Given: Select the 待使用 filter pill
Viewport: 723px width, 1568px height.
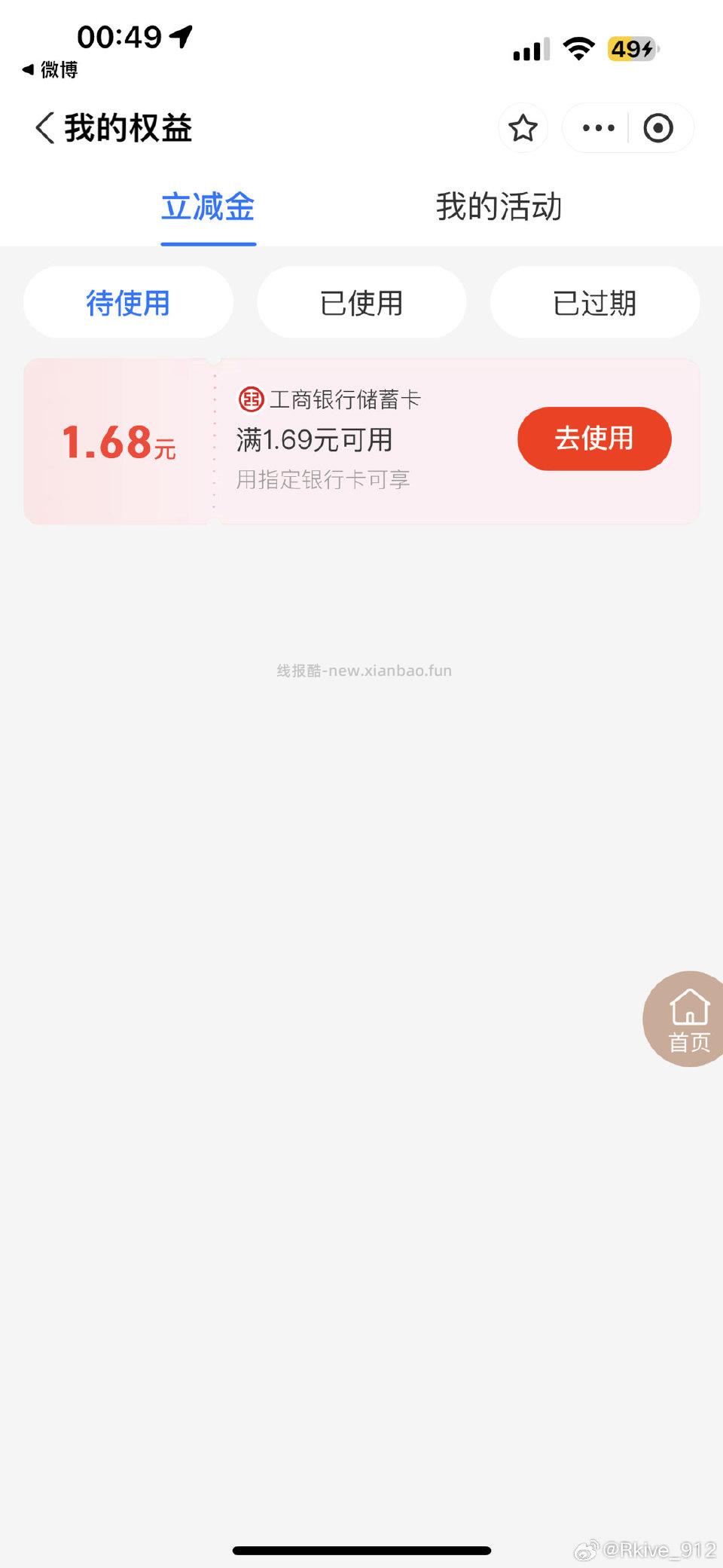Looking at the screenshot, I should [128, 302].
